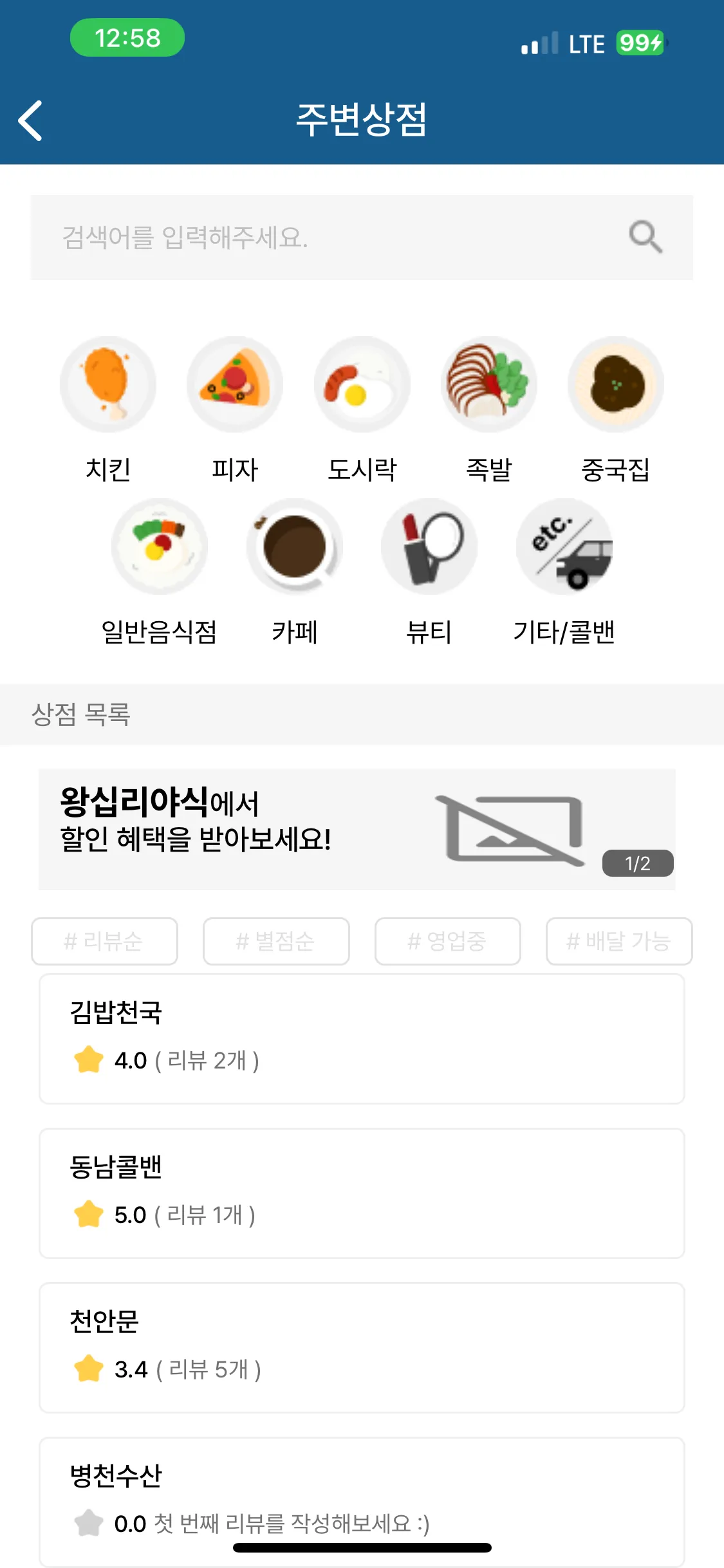
Task: Browse the 카페 category
Action: [295, 547]
